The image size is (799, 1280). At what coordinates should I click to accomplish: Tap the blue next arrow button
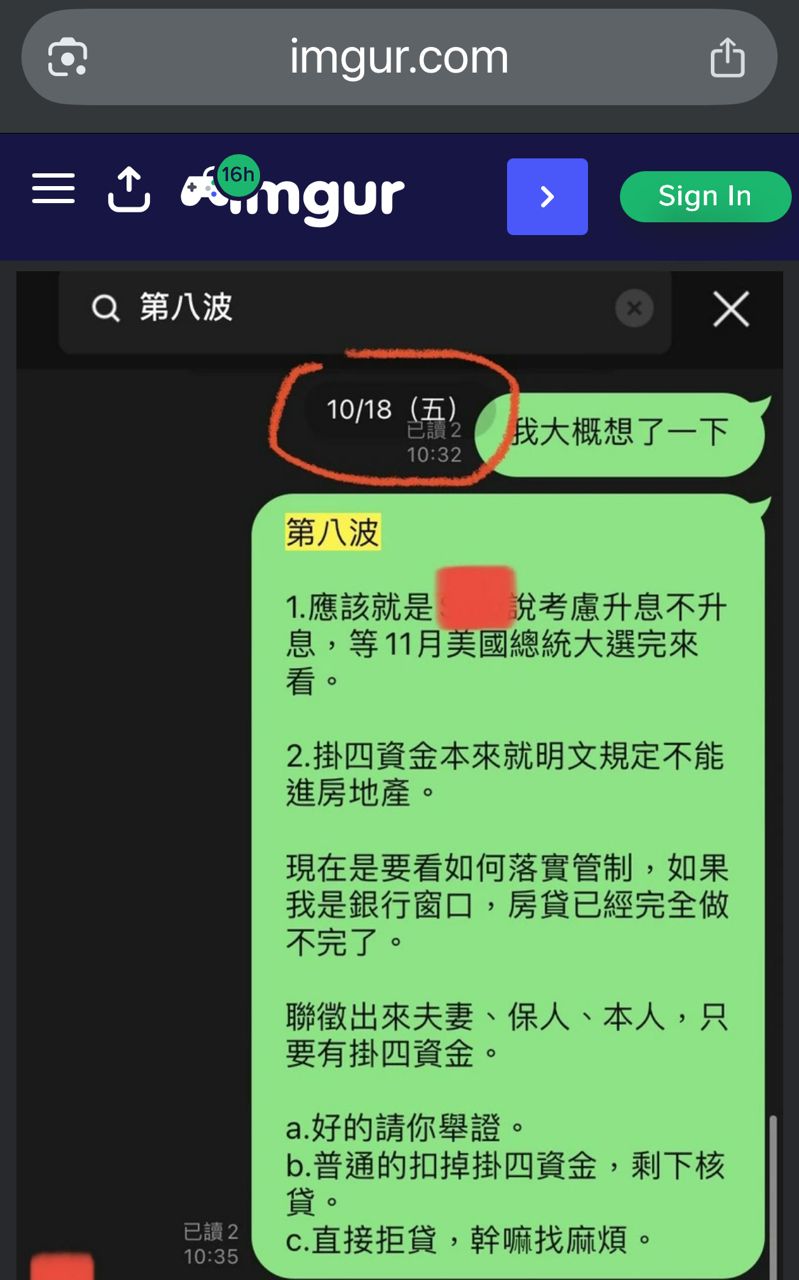[x=547, y=197]
